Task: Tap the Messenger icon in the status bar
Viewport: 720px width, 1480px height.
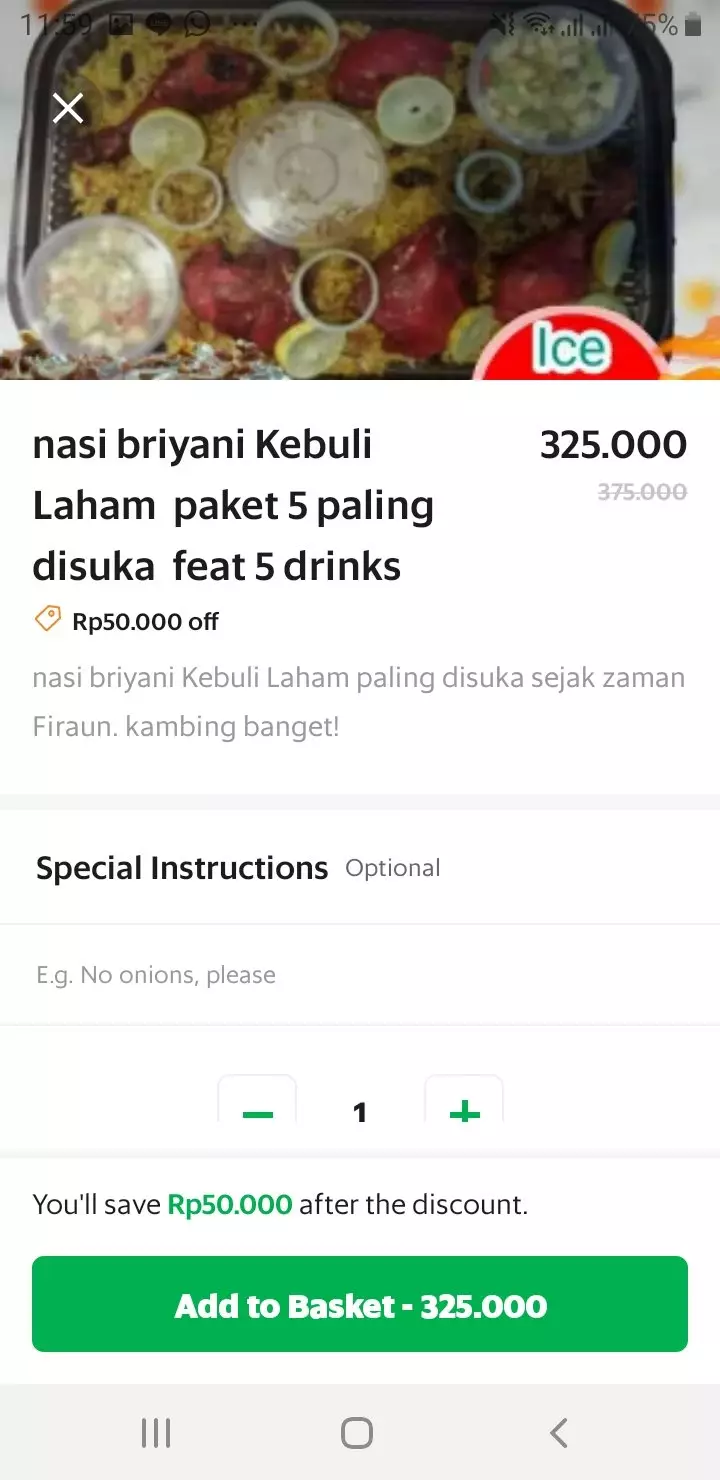Action: [158, 22]
